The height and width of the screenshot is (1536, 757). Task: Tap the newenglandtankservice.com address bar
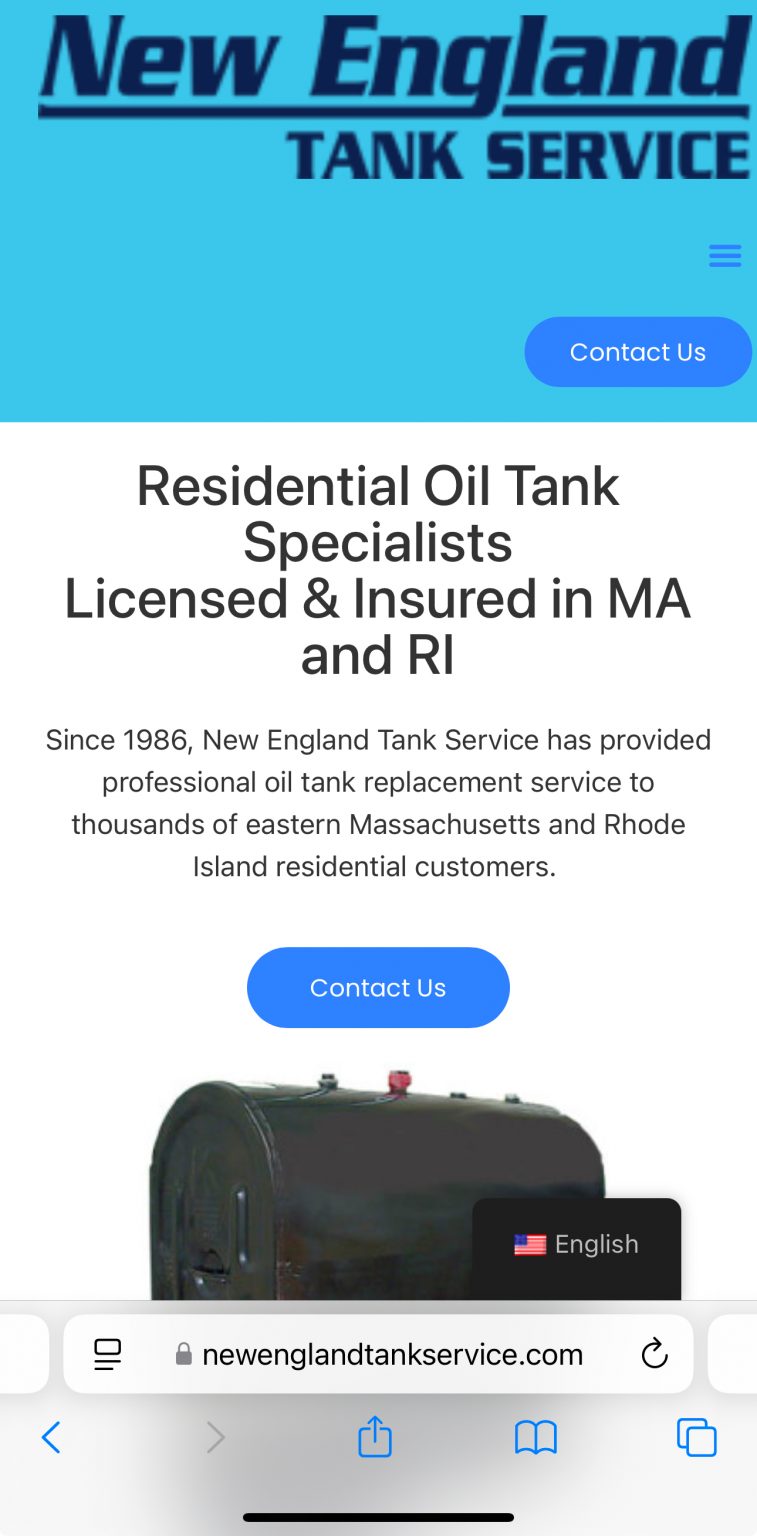click(x=378, y=1354)
